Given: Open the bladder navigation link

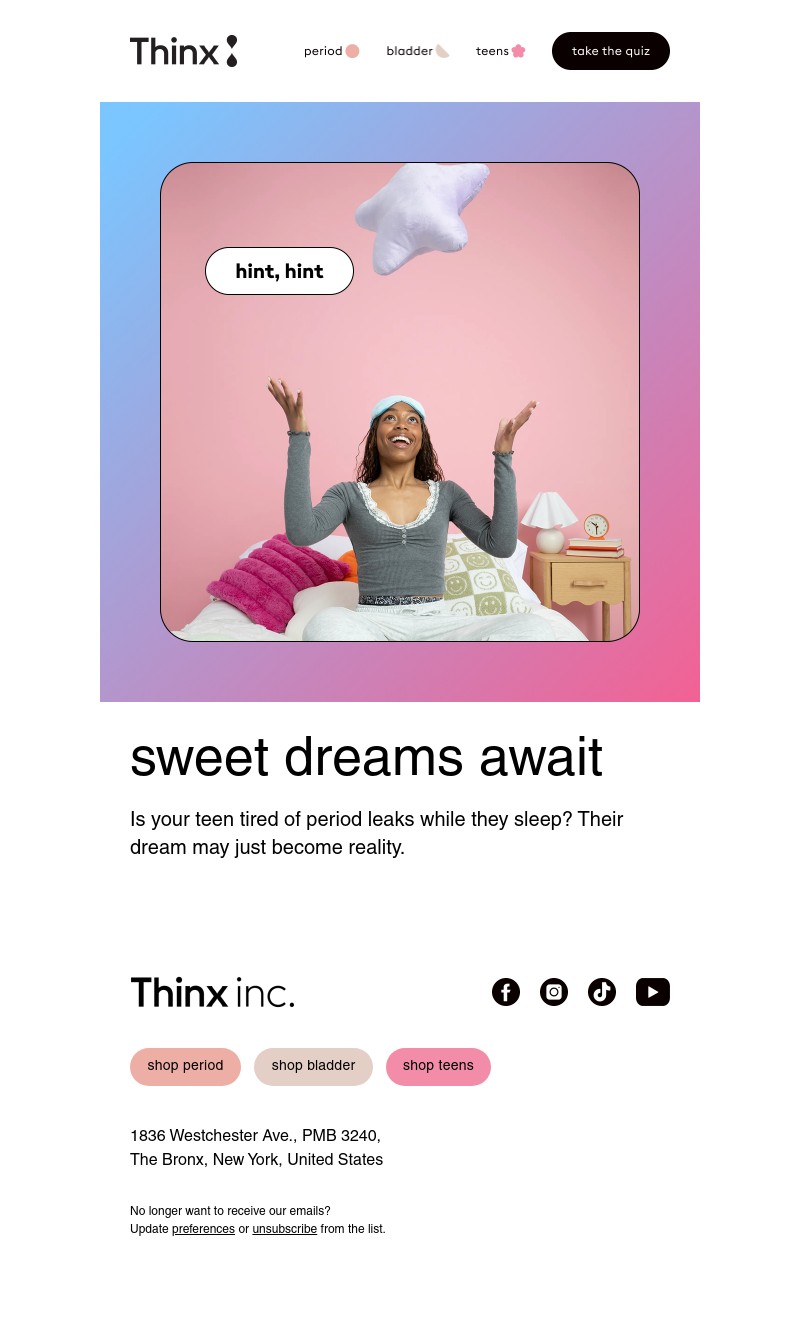Looking at the screenshot, I should tap(417, 51).
